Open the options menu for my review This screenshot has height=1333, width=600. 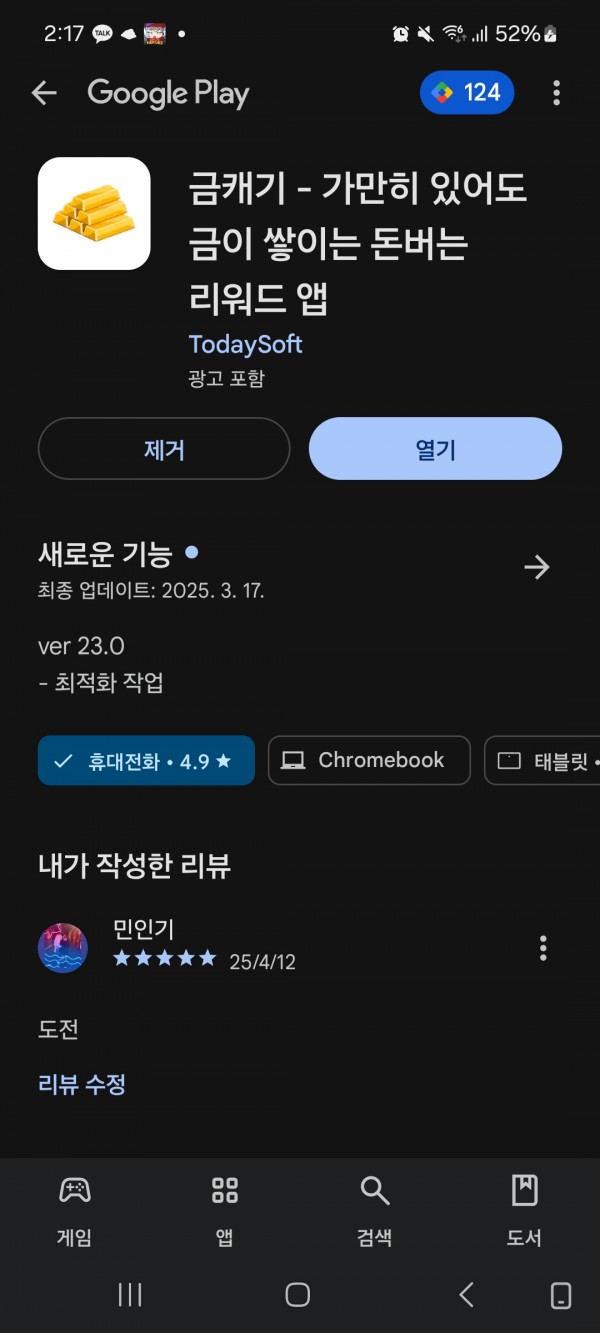click(x=543, y=948)
